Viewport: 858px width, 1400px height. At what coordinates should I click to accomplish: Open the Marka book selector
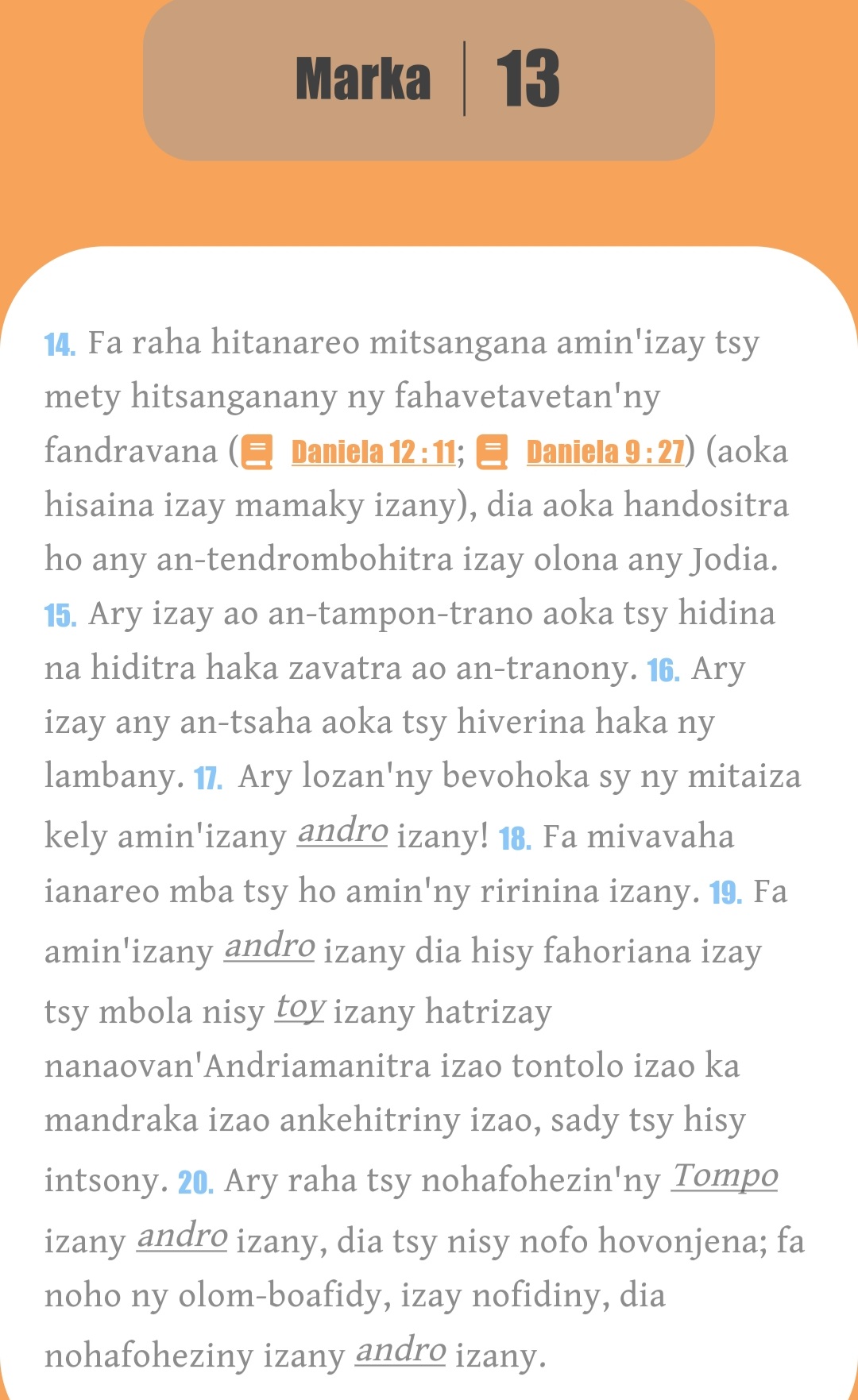tap(362, 79)
